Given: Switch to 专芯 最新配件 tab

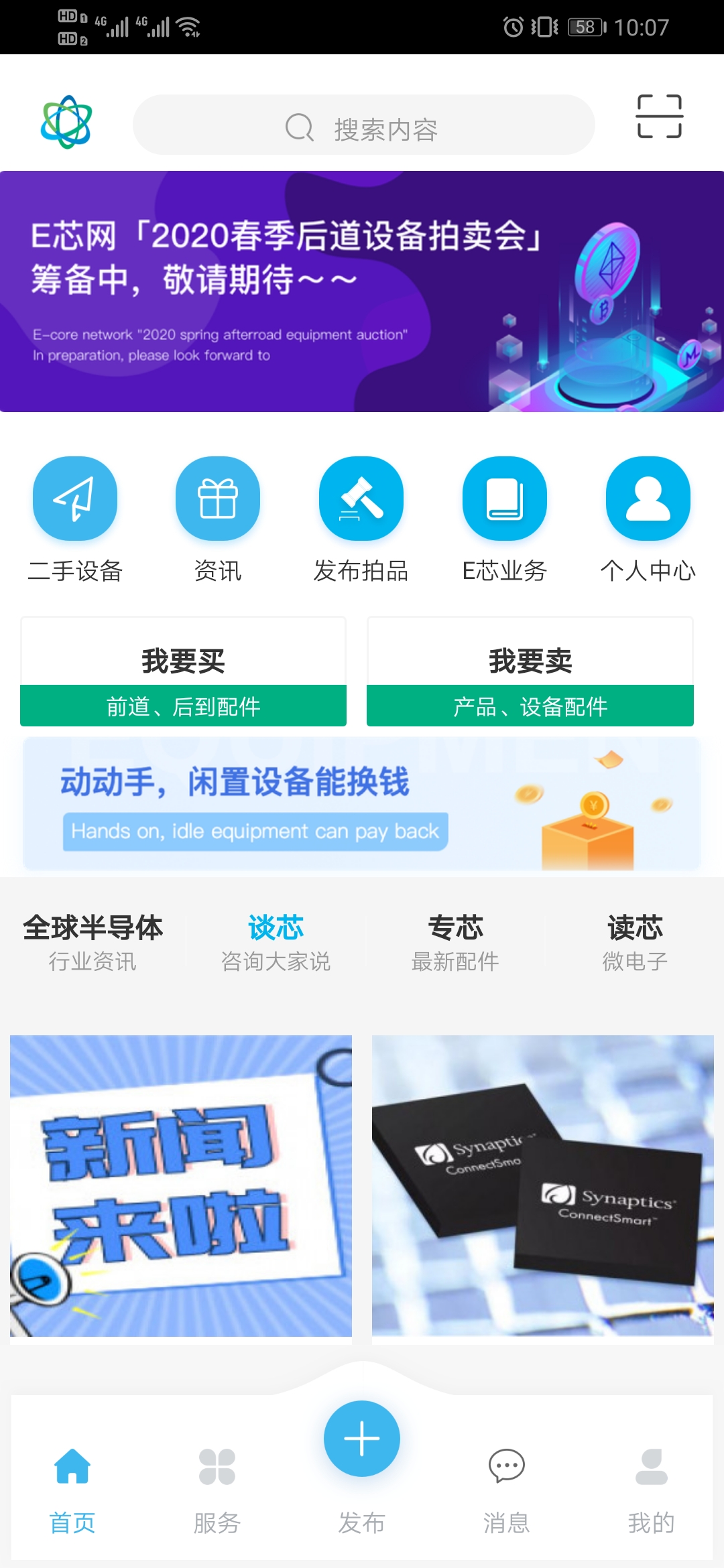Looking at the screenshot, I should (455, 942).
